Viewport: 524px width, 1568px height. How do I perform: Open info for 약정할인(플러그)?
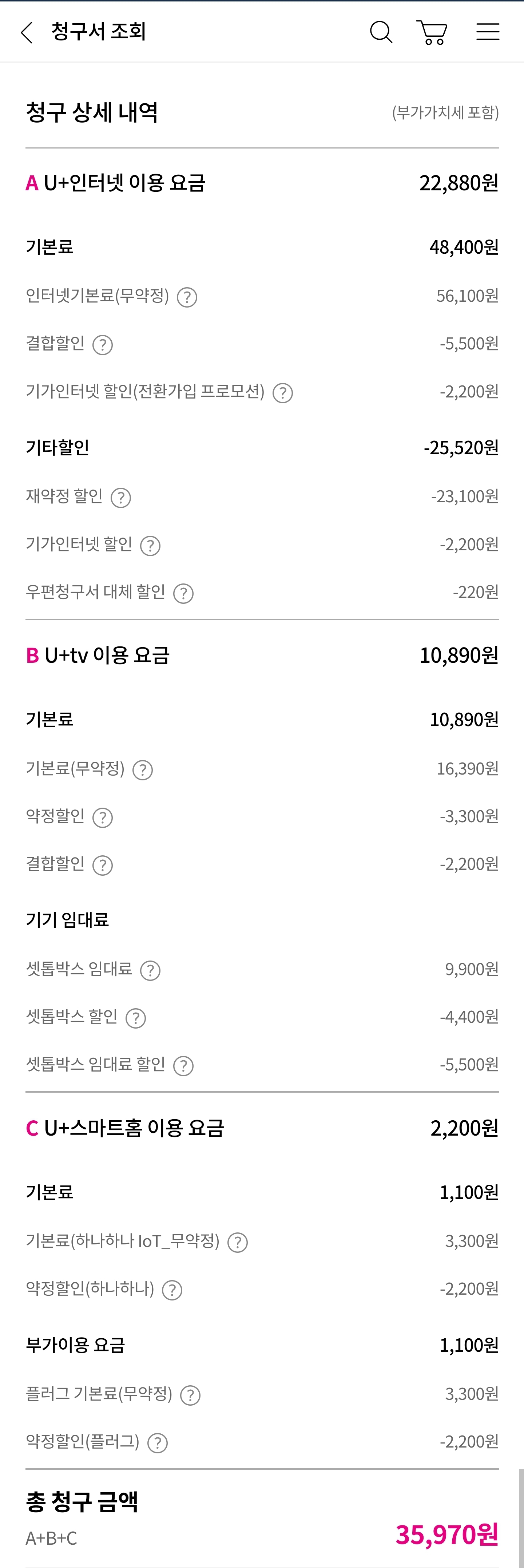(158, 1442)
